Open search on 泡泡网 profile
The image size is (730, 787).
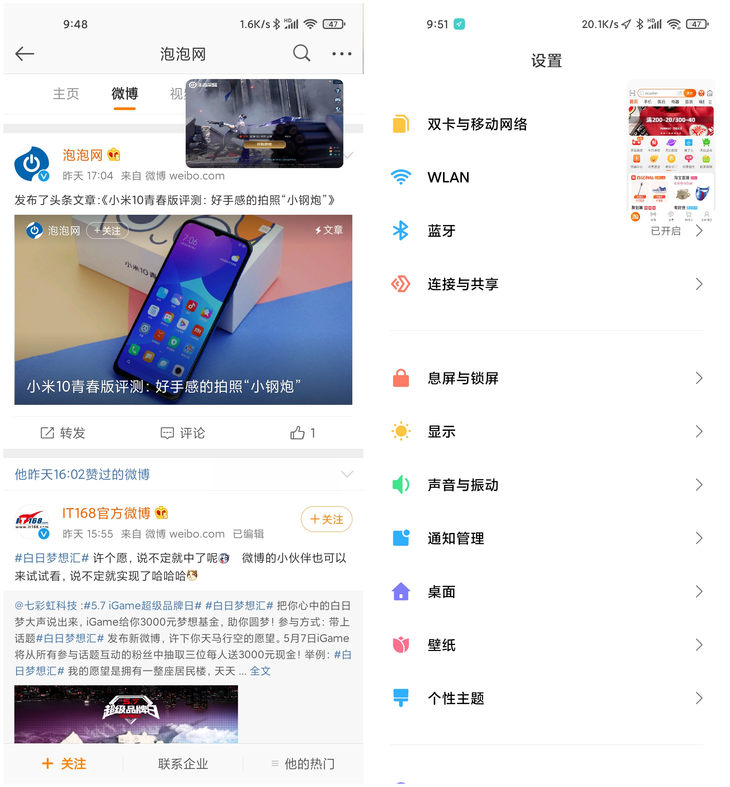click(301, 53)
